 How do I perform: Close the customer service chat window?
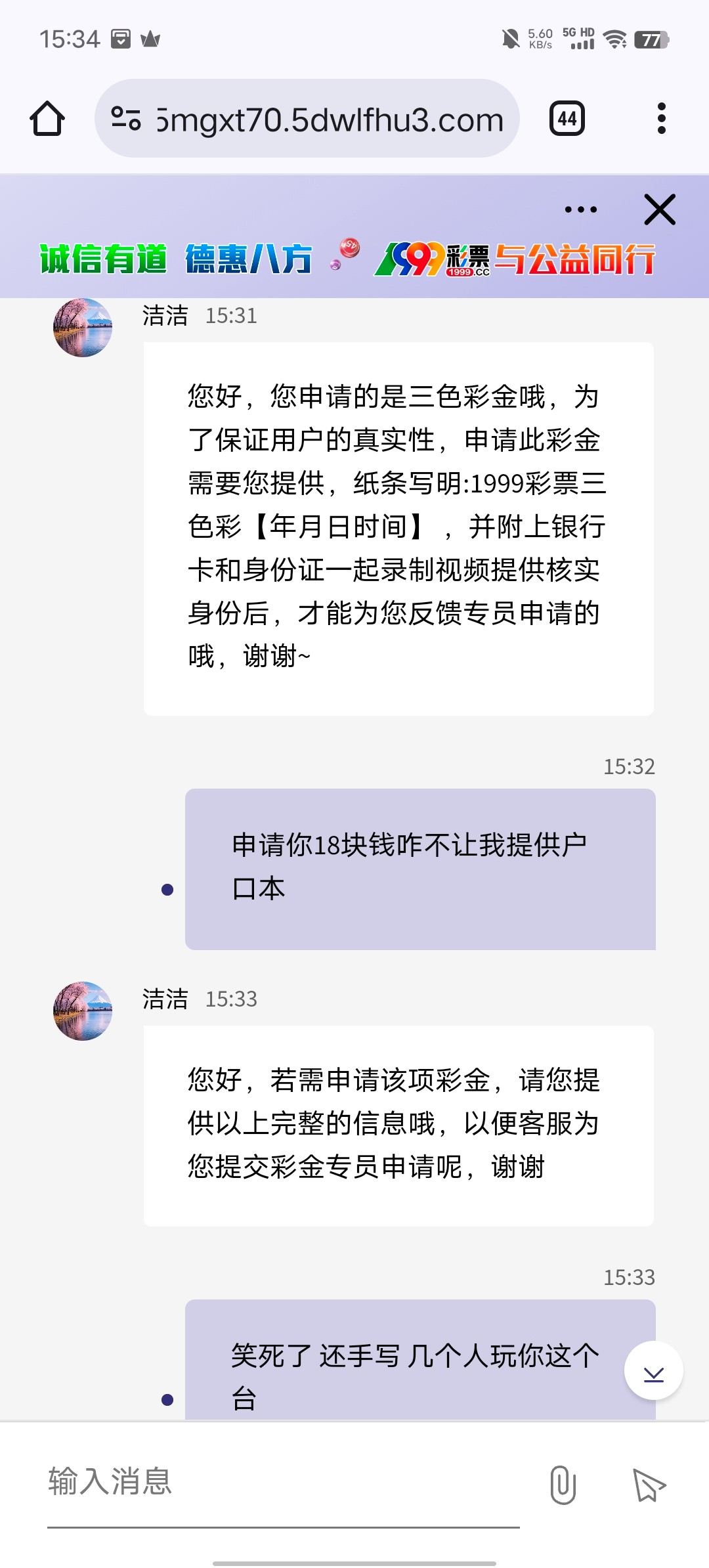tap(659, 210)
